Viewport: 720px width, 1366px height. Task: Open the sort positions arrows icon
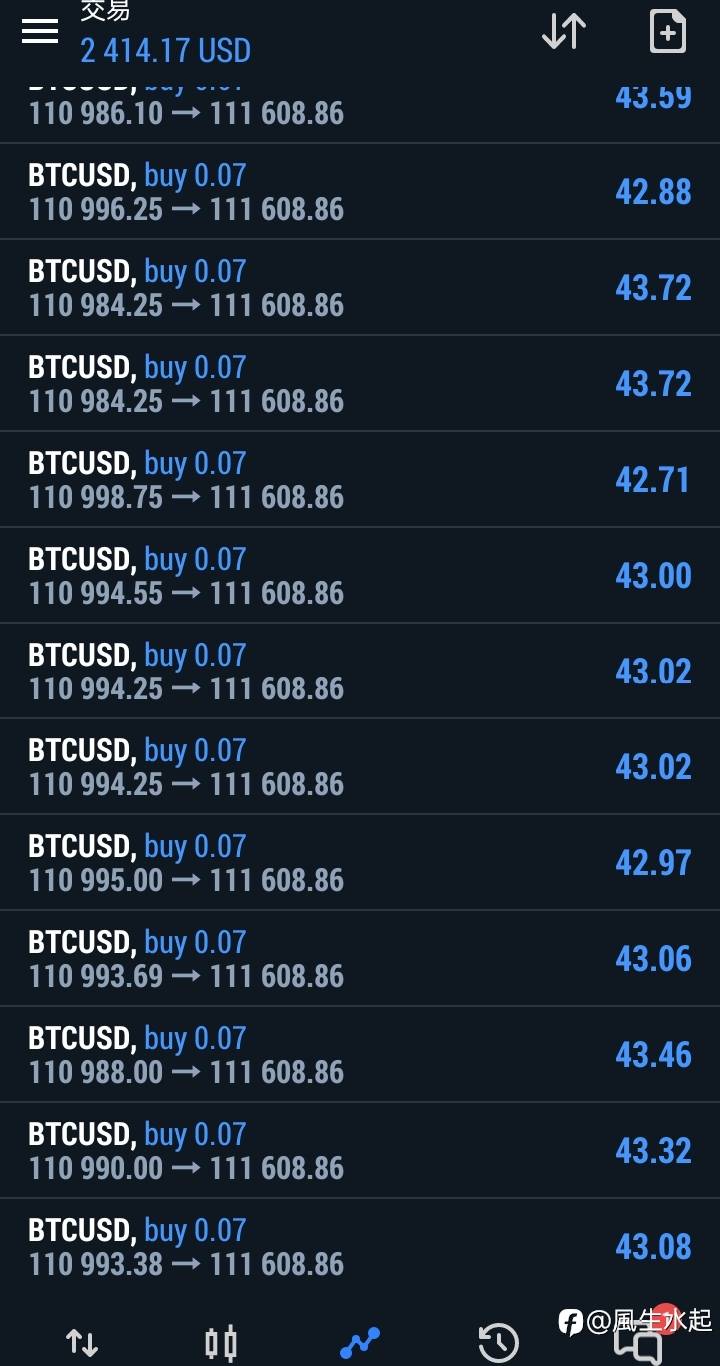[x=564, y=32]
